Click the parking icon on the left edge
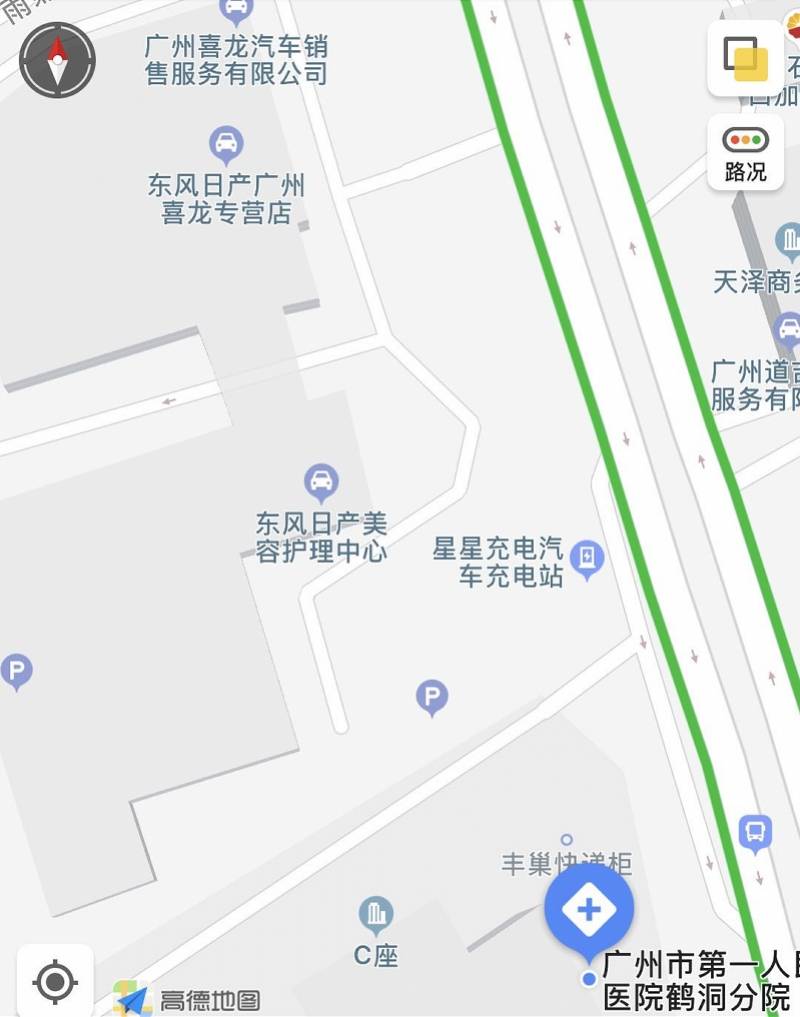 (15, 670)
